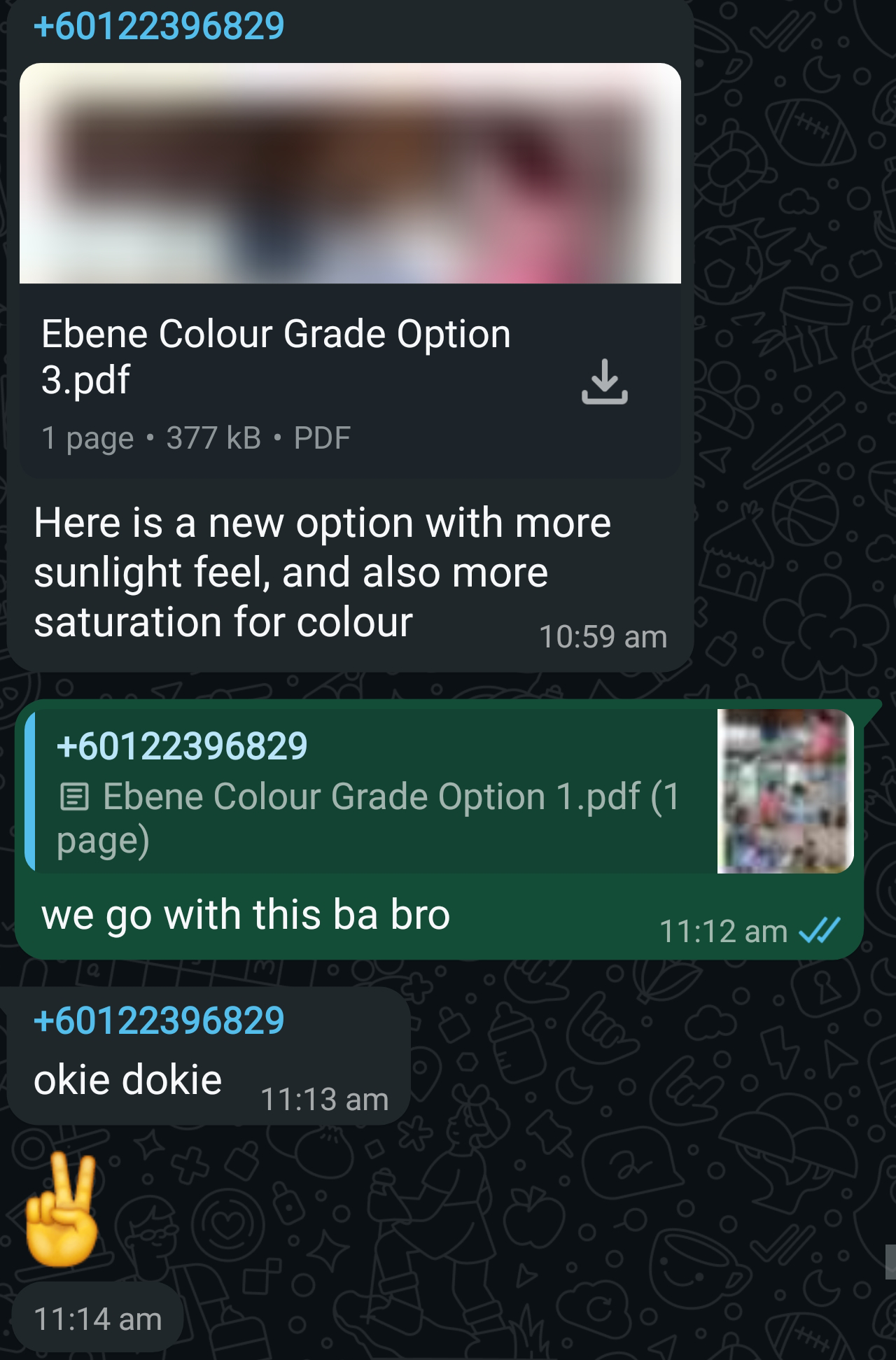
Task: Open sender number above Option 3.pdf
Action: tap(159, 27)
